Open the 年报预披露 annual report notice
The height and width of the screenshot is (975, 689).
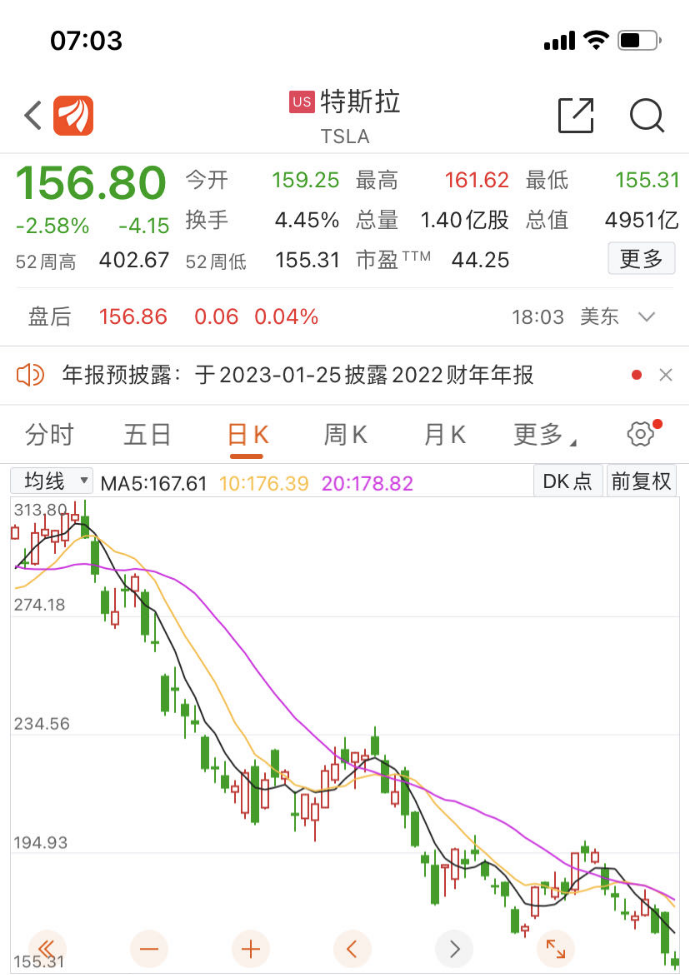click(300, 375)
